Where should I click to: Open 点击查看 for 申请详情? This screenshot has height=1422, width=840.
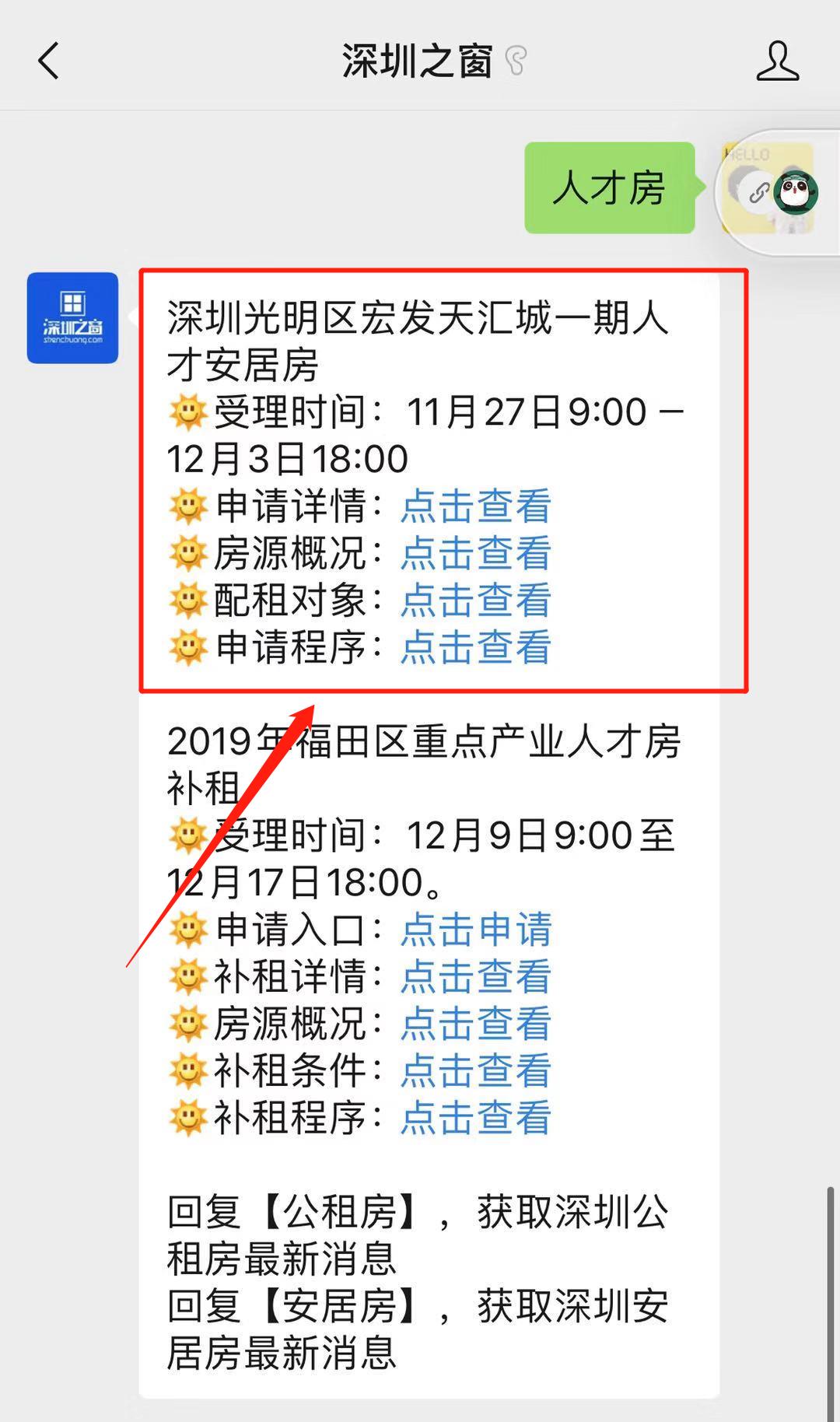(x=474, y=506)
